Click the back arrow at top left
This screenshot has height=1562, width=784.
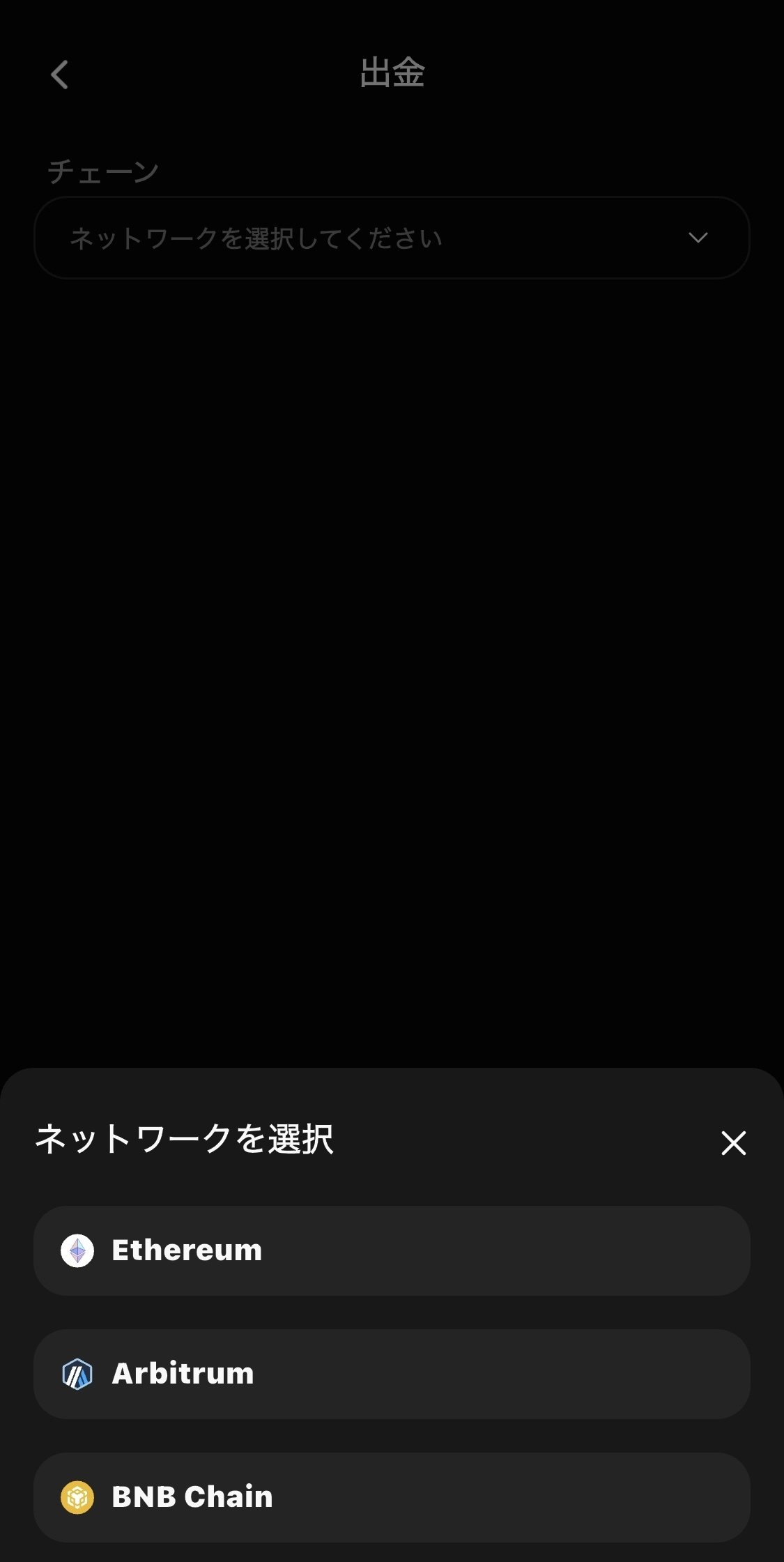tap(59, 75)
